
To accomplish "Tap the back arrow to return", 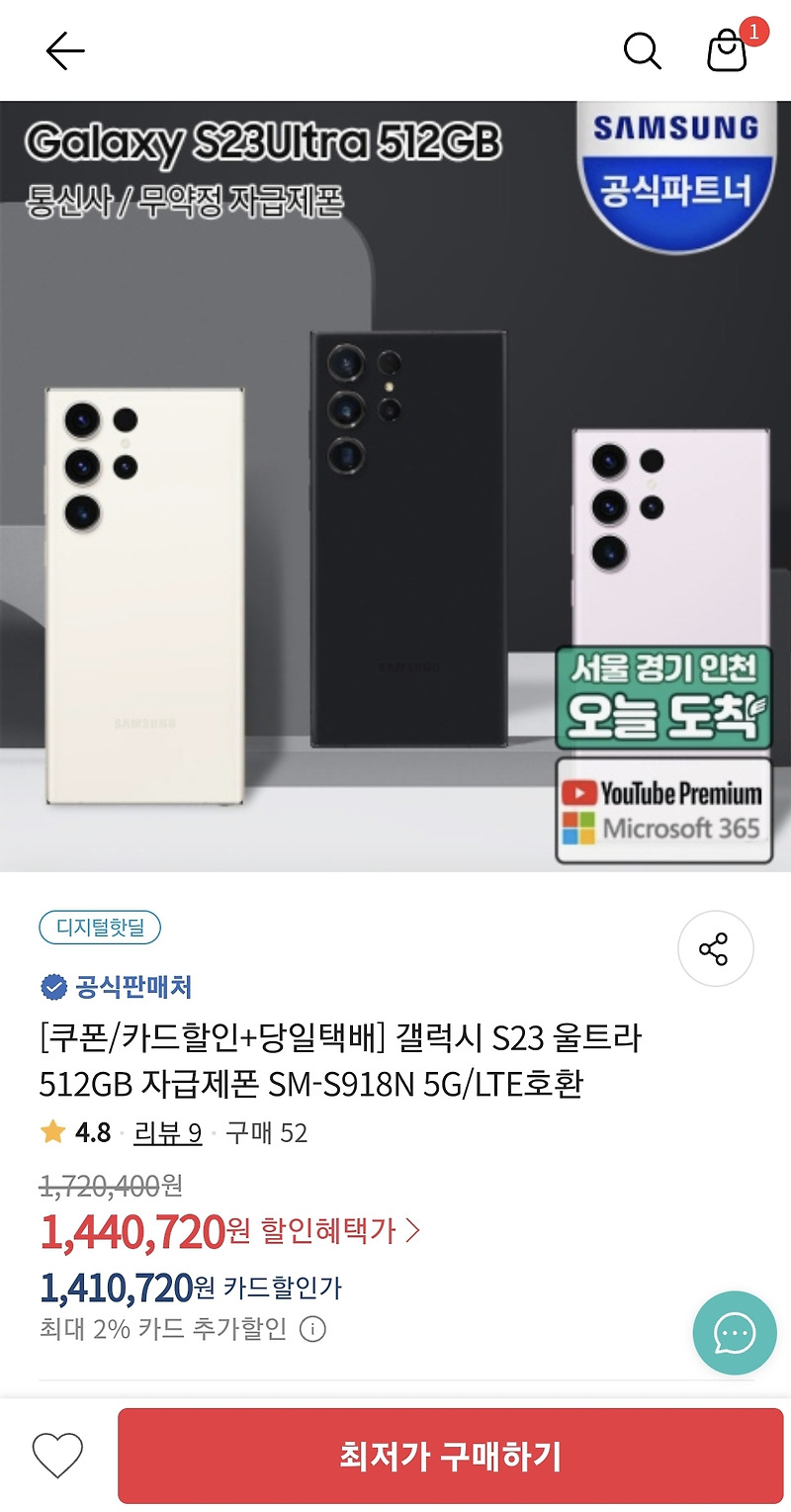I will [x=63, y=50].
